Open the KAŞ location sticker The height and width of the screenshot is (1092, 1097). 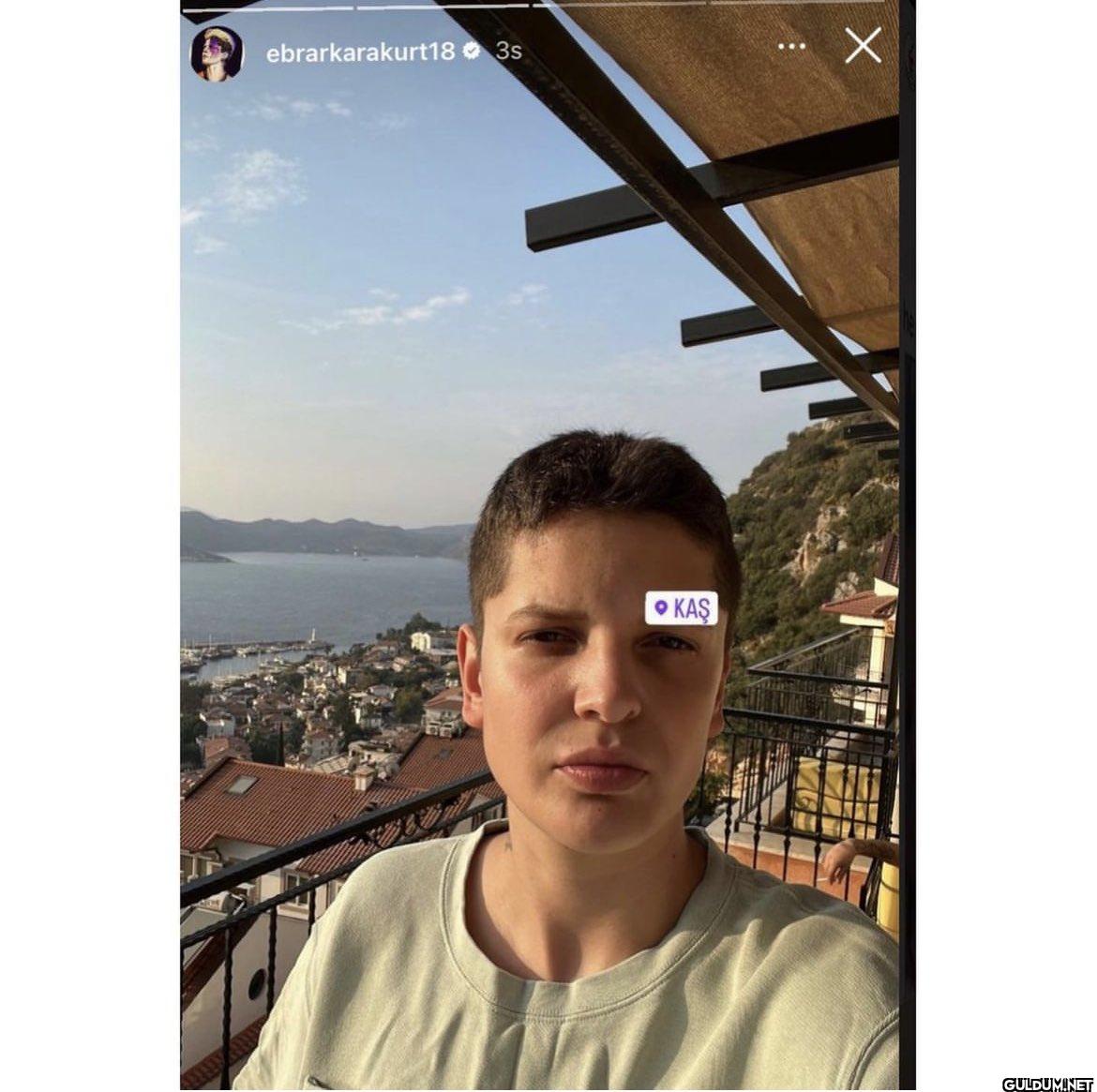pyautogui.click(x=683, y=608)
